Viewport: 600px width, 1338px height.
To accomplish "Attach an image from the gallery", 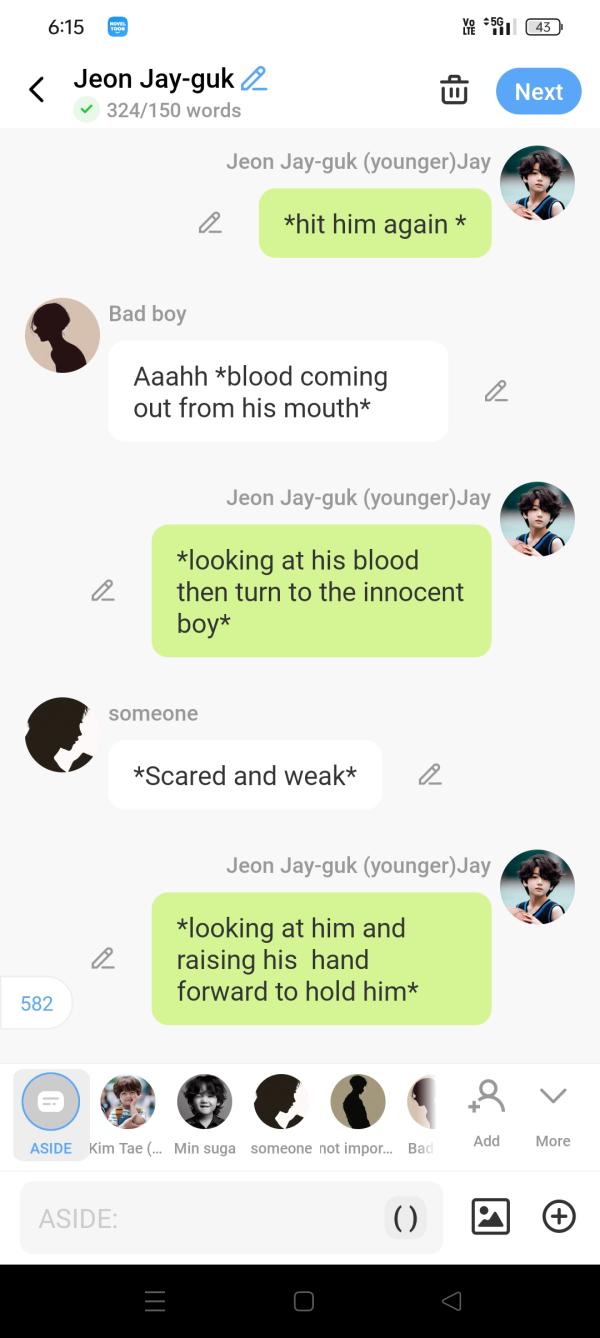I will pyautogui.click(x=490, y=1216).
